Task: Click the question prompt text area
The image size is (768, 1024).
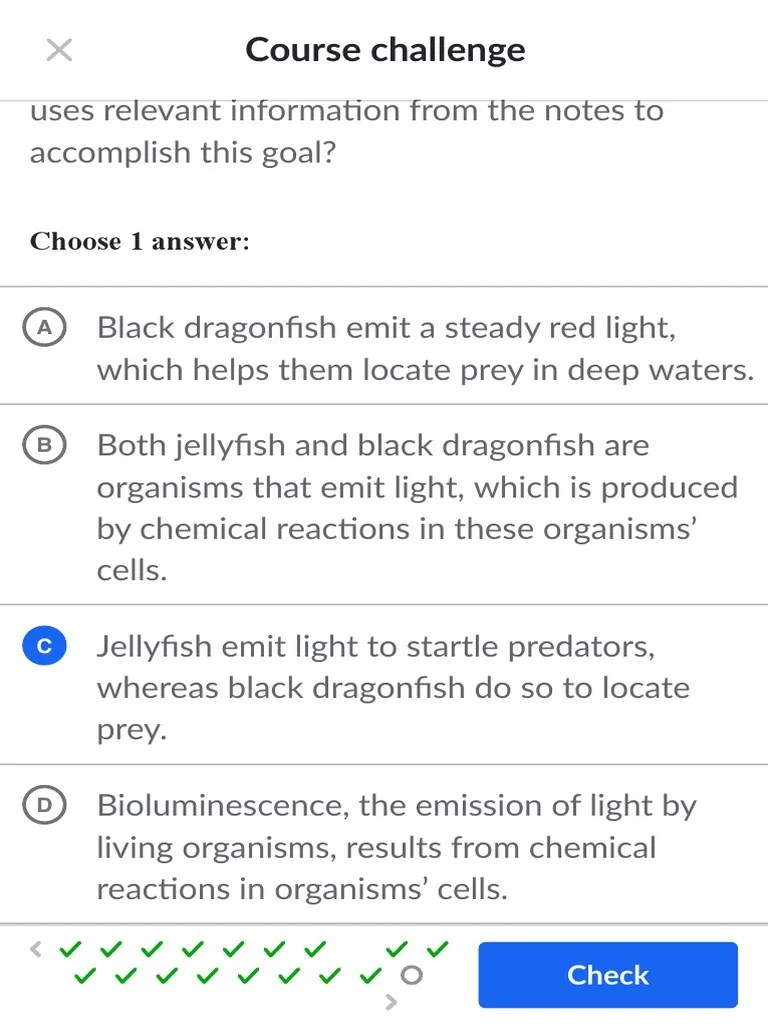Action: coord(345,131)
